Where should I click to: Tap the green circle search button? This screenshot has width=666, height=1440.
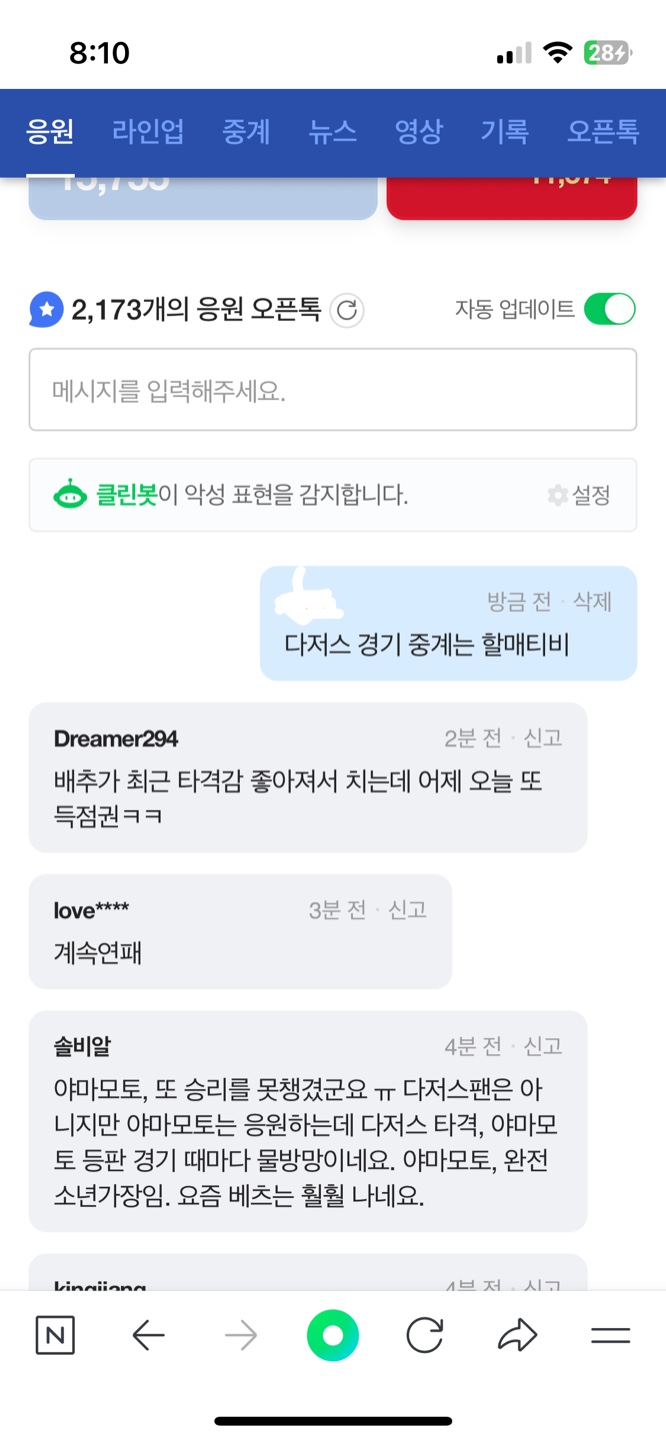(332, 1336)
